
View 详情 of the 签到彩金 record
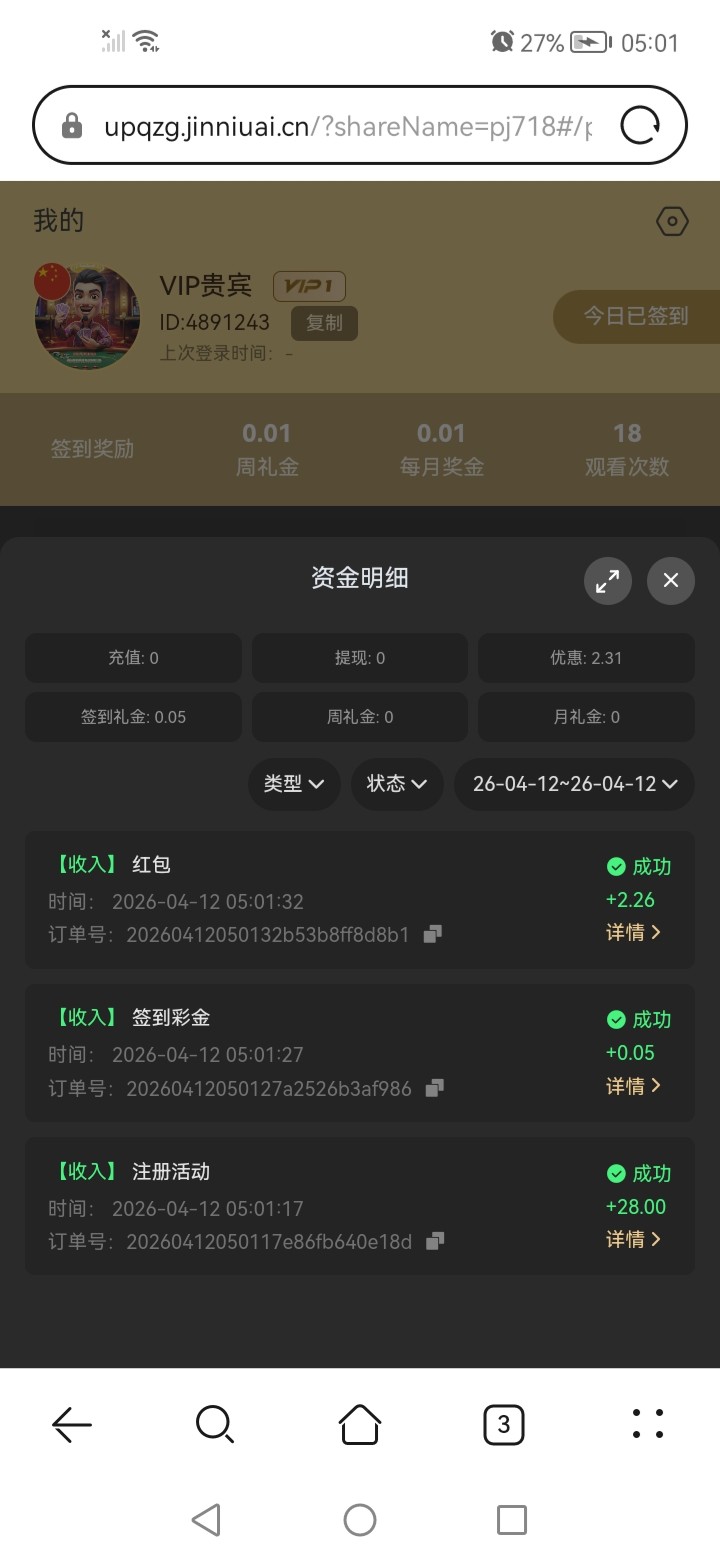coord(633,1086)
